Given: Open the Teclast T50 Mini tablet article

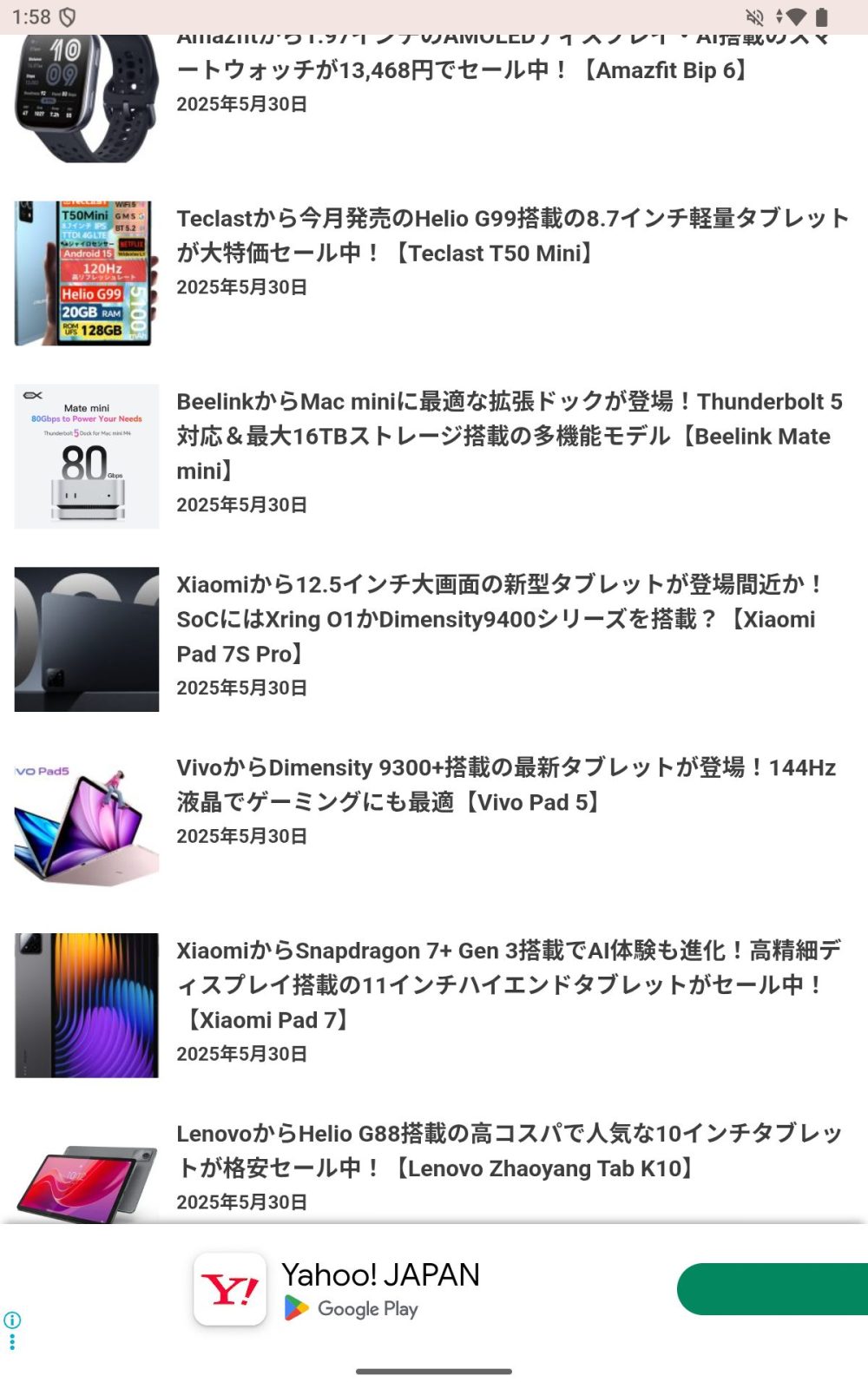Looking at the screenshot, I should click(x=512, y=235).
